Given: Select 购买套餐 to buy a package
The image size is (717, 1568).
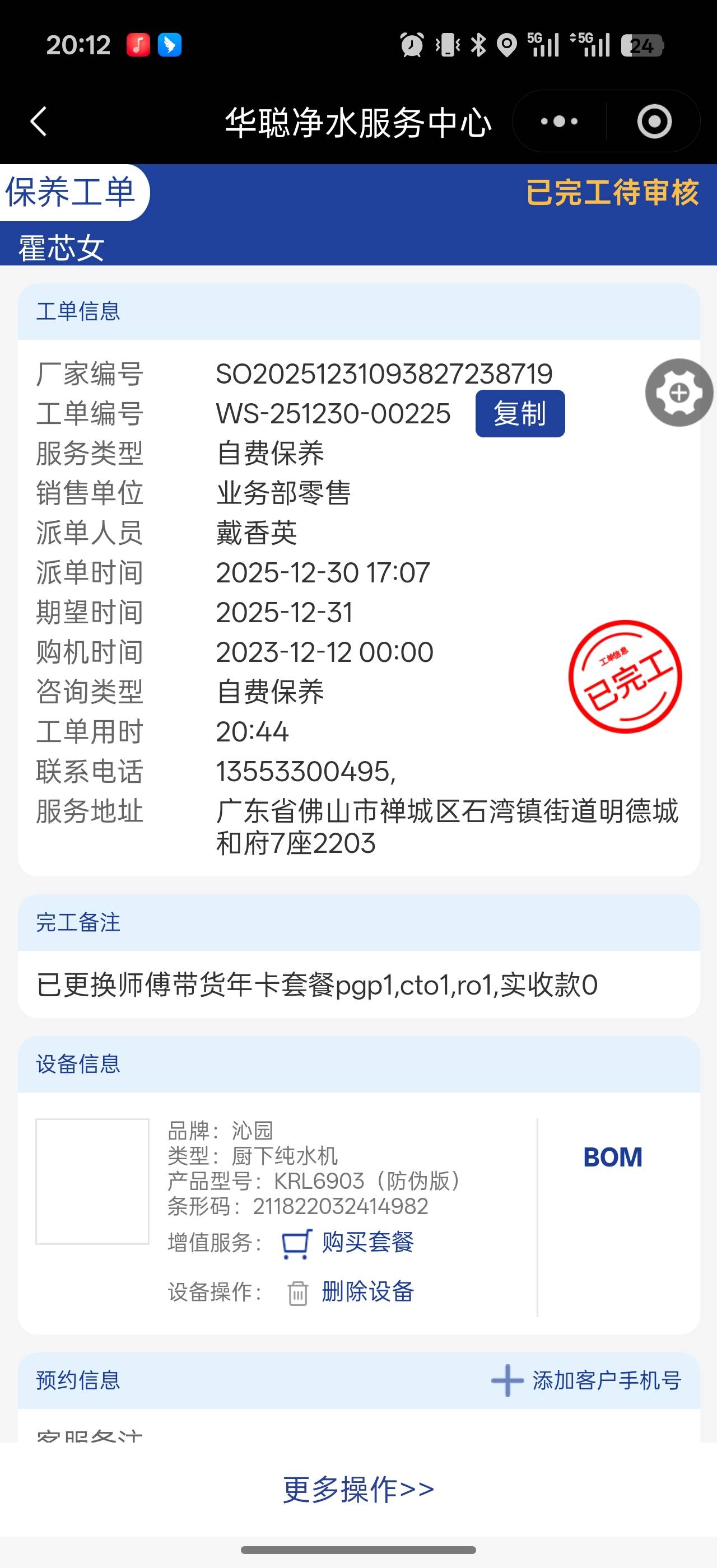Looking at the screenshot, I should pyautogui.click(x=367, y=1242).
